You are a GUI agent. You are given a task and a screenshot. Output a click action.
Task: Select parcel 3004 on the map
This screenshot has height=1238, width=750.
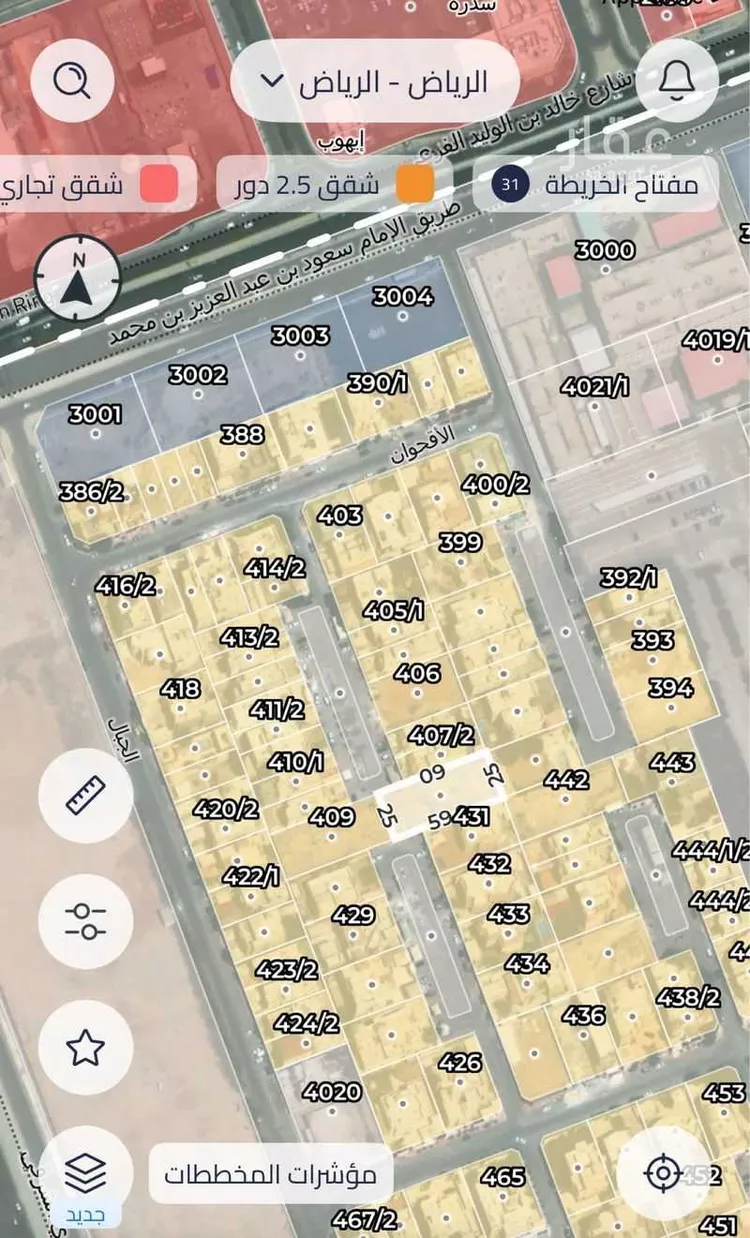pos(401,297)
